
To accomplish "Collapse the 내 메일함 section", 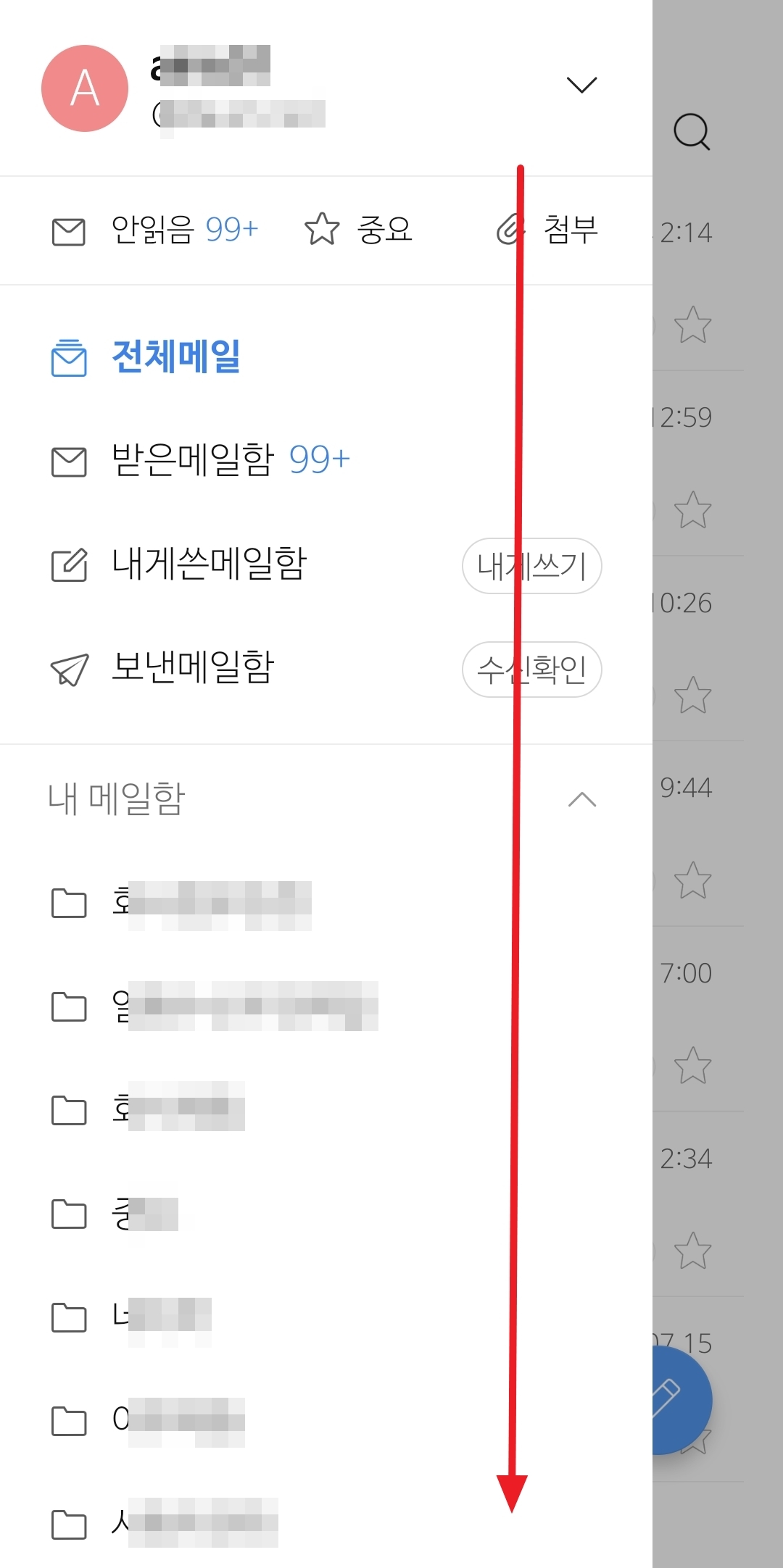I will 581,800.
